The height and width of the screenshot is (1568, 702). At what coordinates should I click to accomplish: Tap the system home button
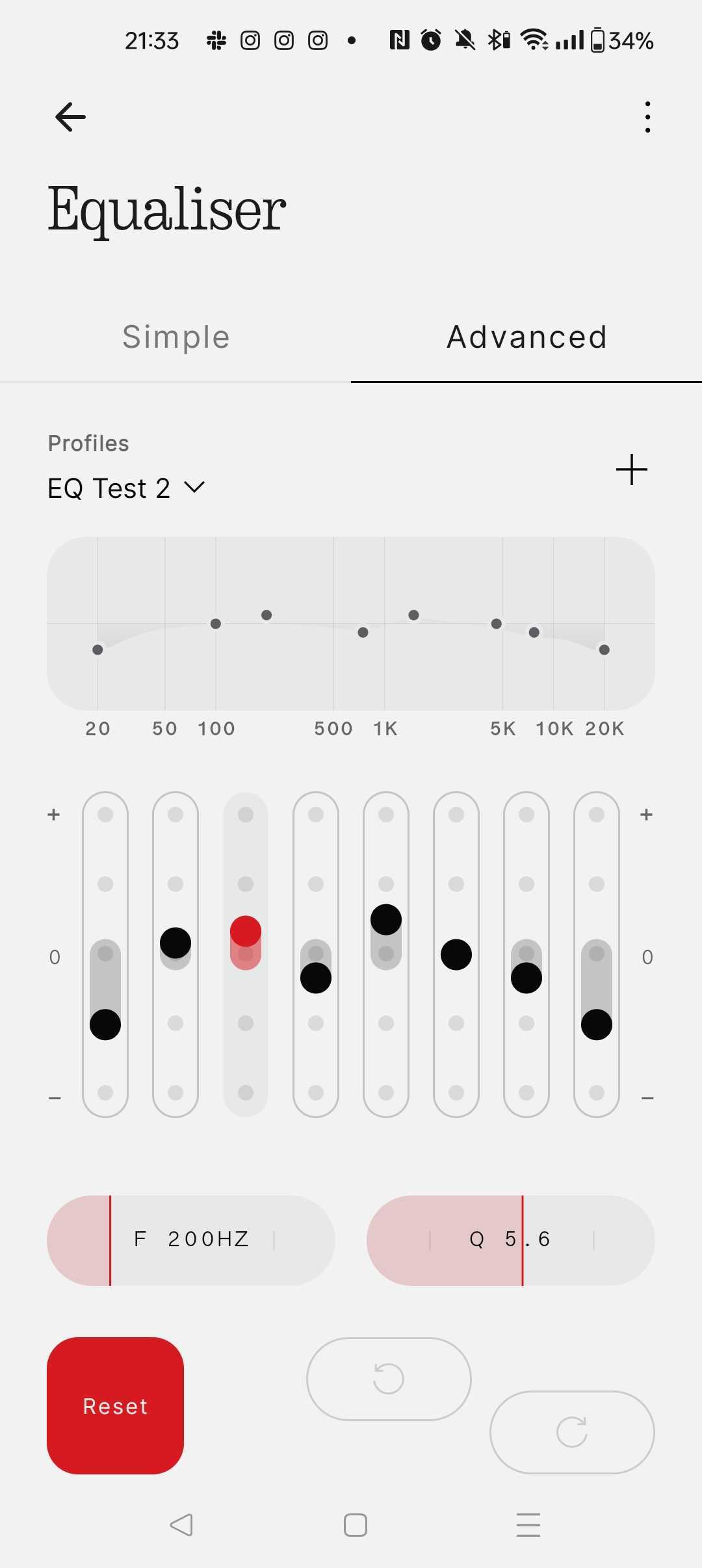point(356,1525)
